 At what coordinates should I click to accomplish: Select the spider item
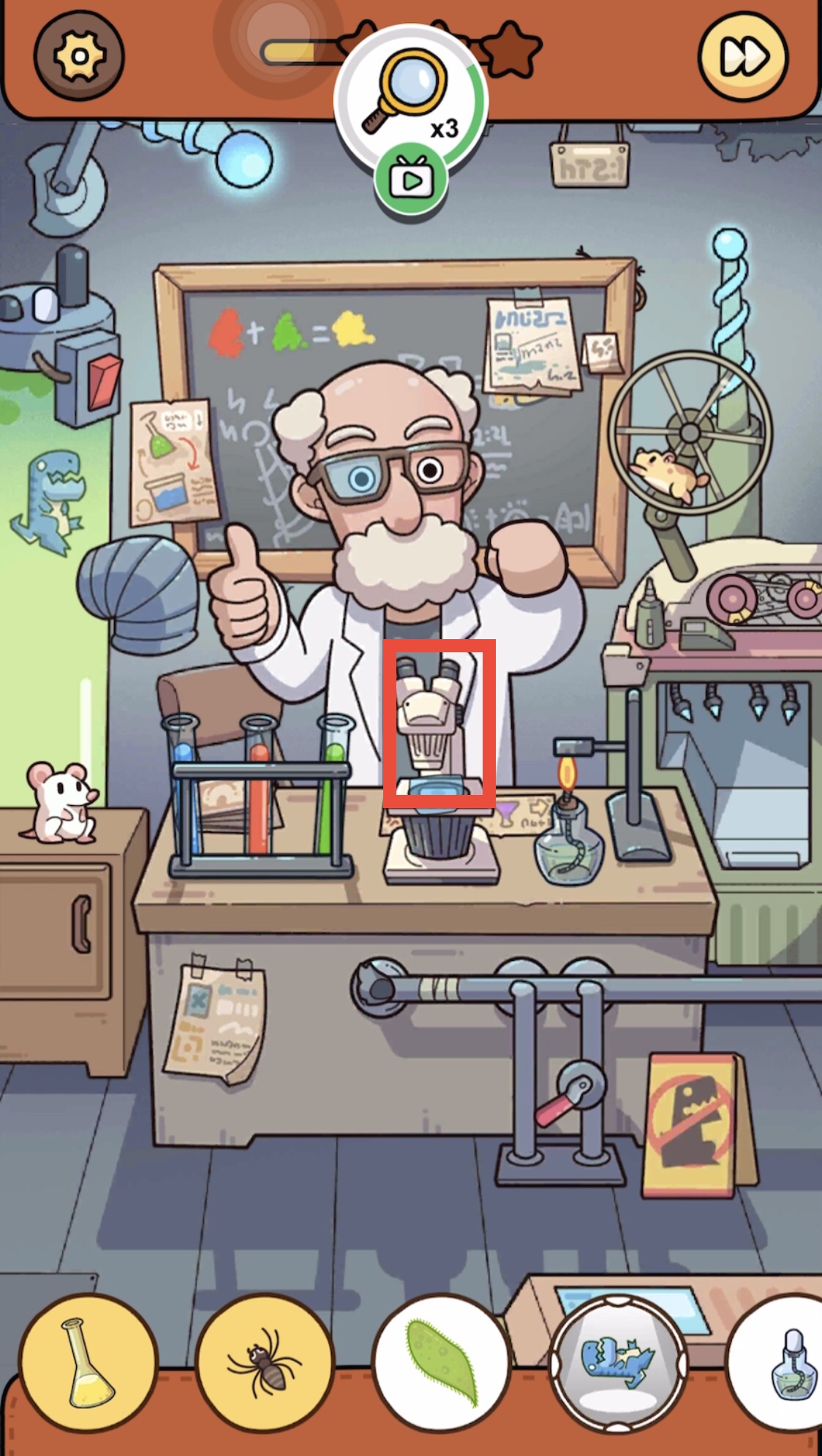[265, 1362]
